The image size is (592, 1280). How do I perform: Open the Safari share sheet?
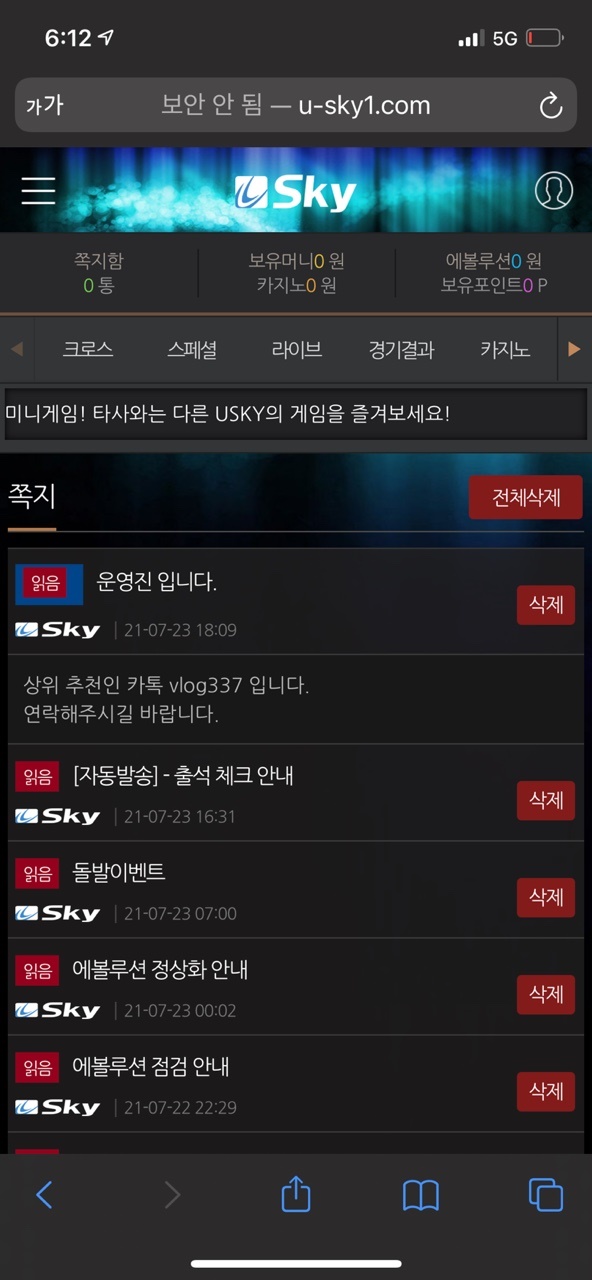pyautogui.click(x=296, y=1194)
